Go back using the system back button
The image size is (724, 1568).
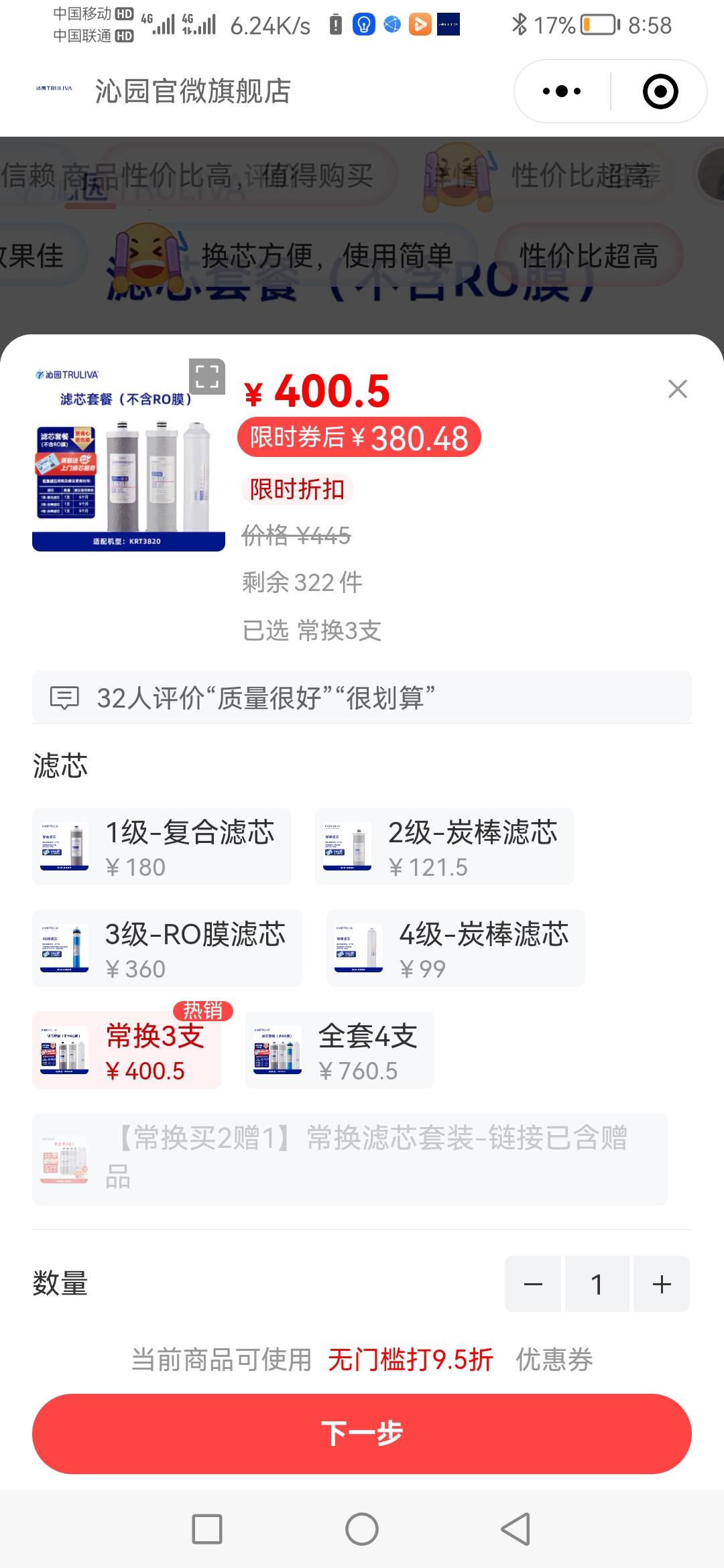(516, 1529)
